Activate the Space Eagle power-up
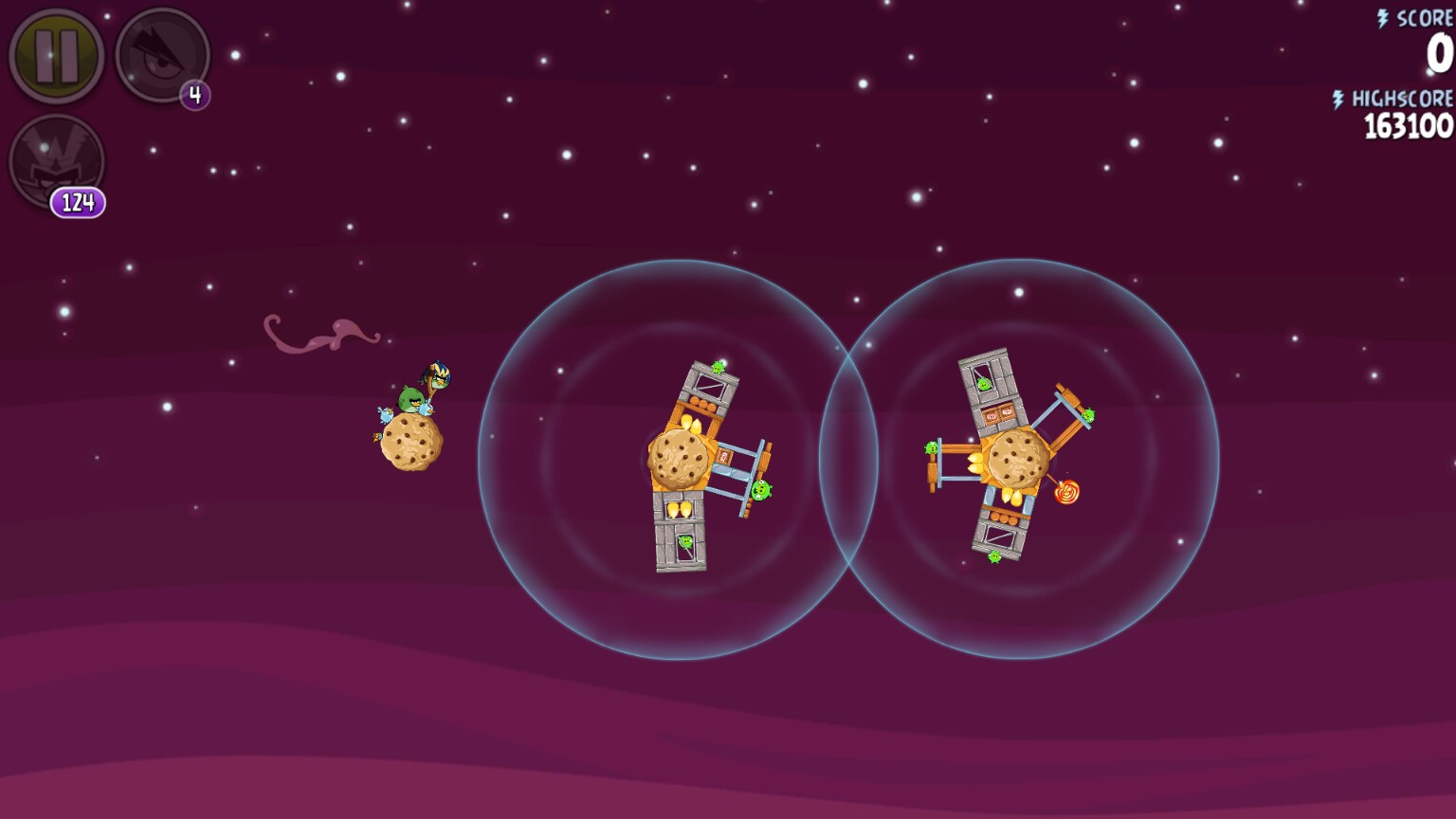The image size is (1456, 819). pos(161,55)
